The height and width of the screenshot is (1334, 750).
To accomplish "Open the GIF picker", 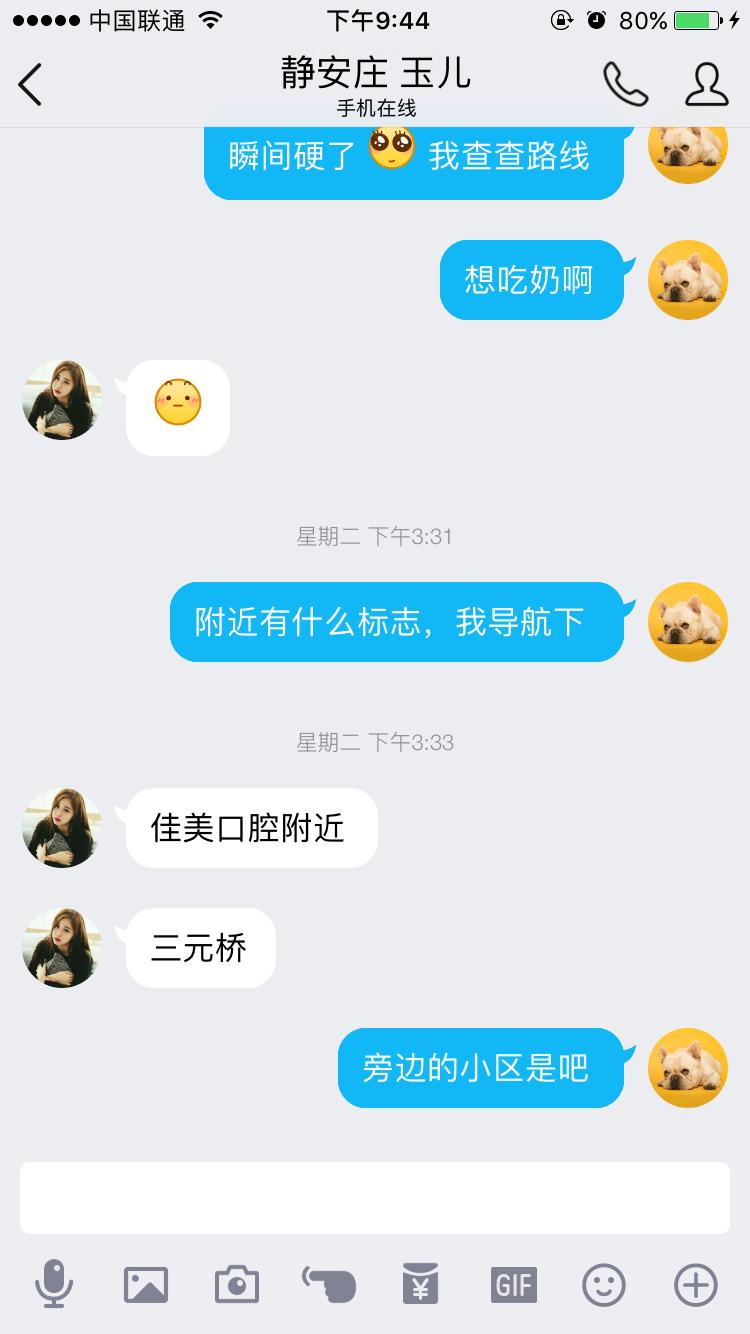I will 512,1285.
